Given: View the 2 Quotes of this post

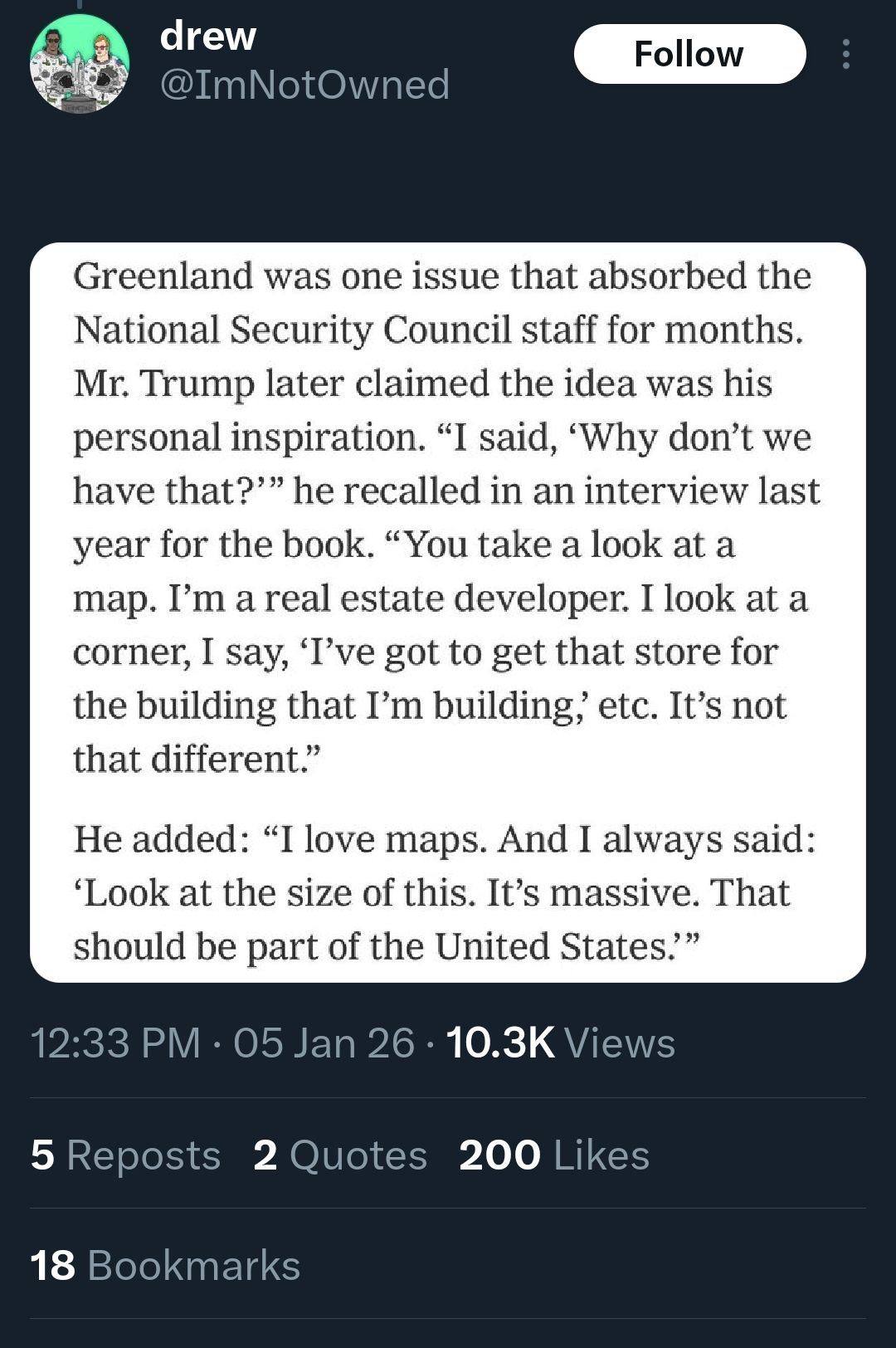Looking at the screenshot, I should click(340, 1155).
